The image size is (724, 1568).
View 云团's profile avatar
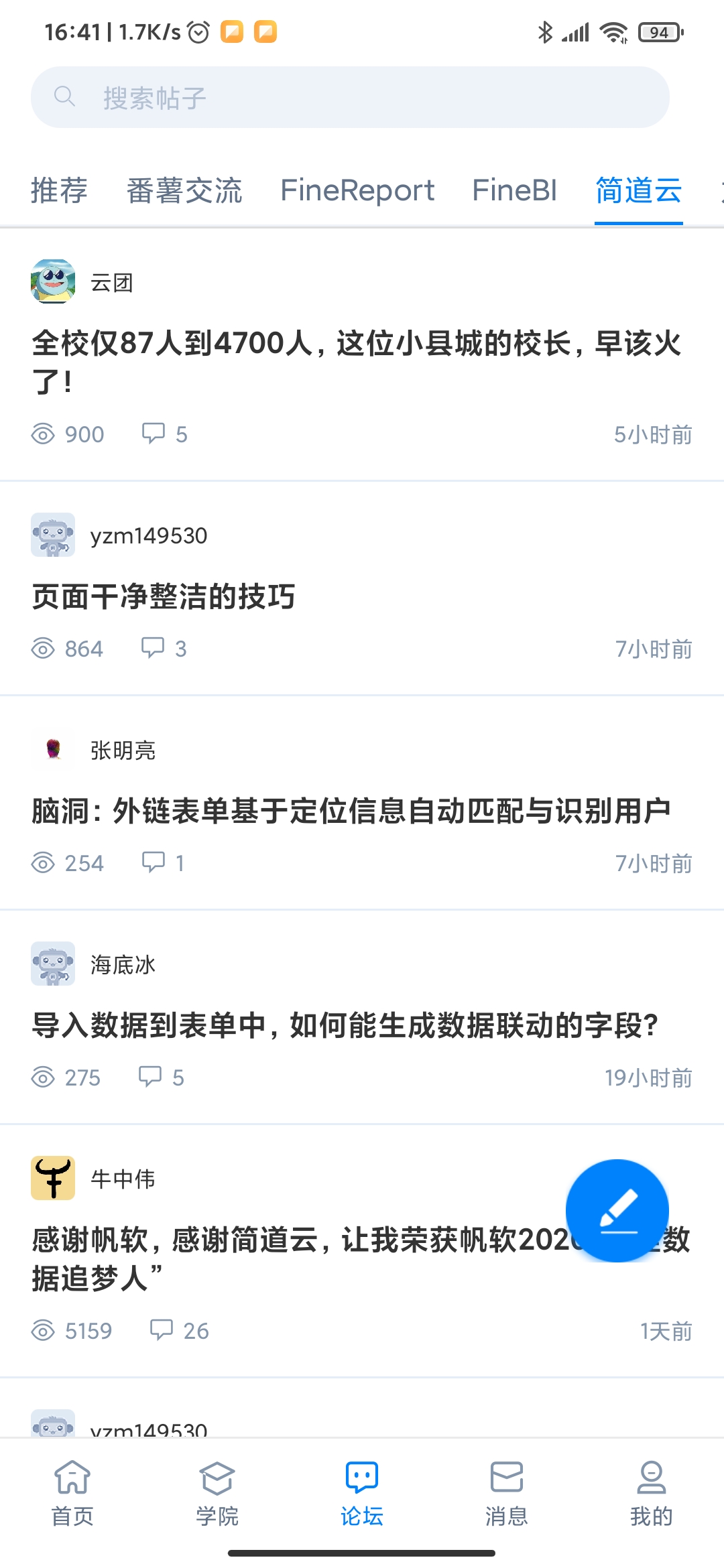click(53, 281)
